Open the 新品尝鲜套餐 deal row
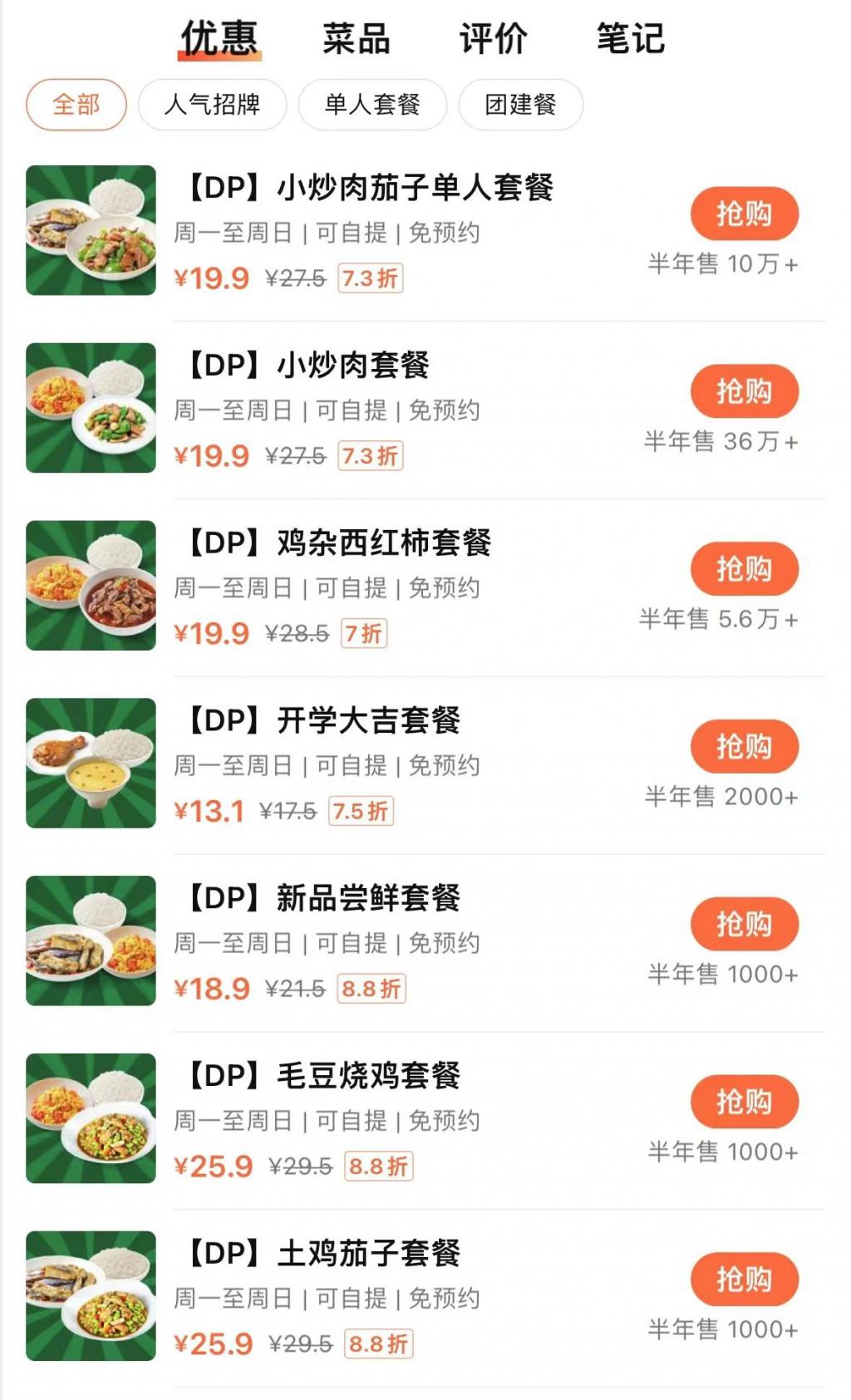The width and height of the screenshot is (851, 1400). click(x=368, y=898)
